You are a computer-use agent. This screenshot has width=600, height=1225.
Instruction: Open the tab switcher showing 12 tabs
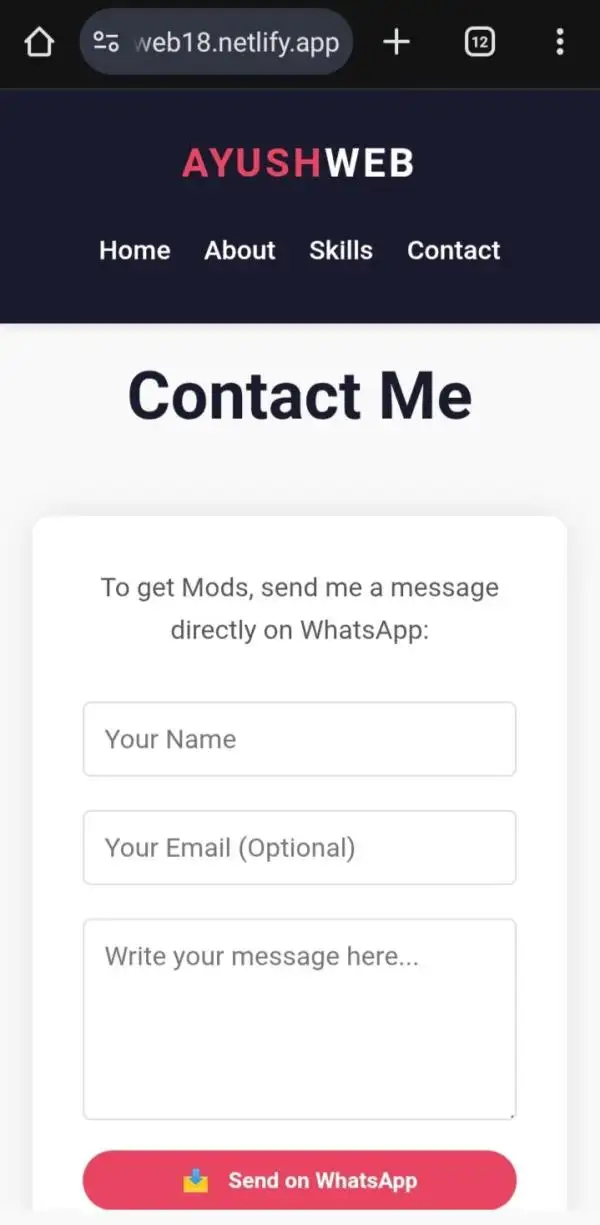click(480, 42)
